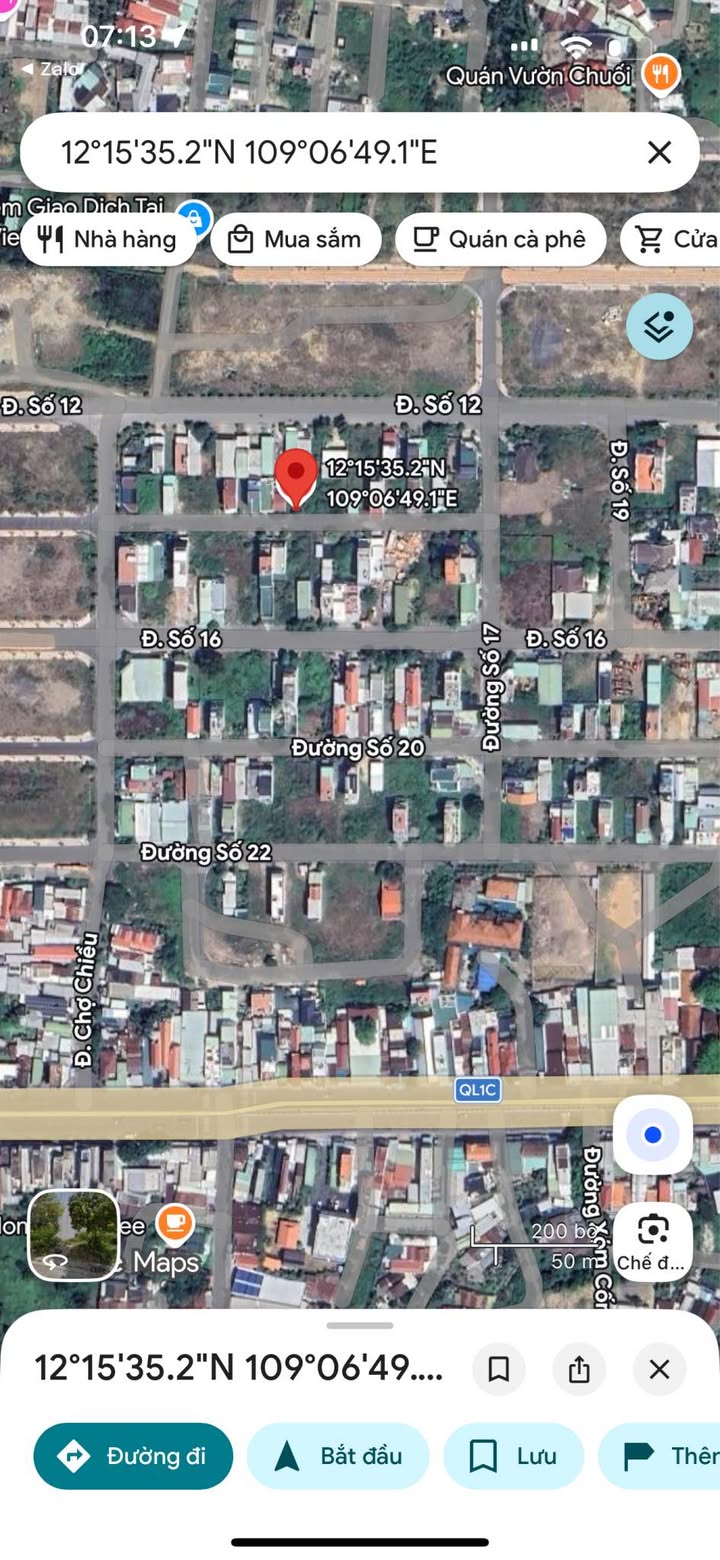720x1560 pixels.
Task: Open Quán Vườn Chuối place marker
Action: [661, 72]
